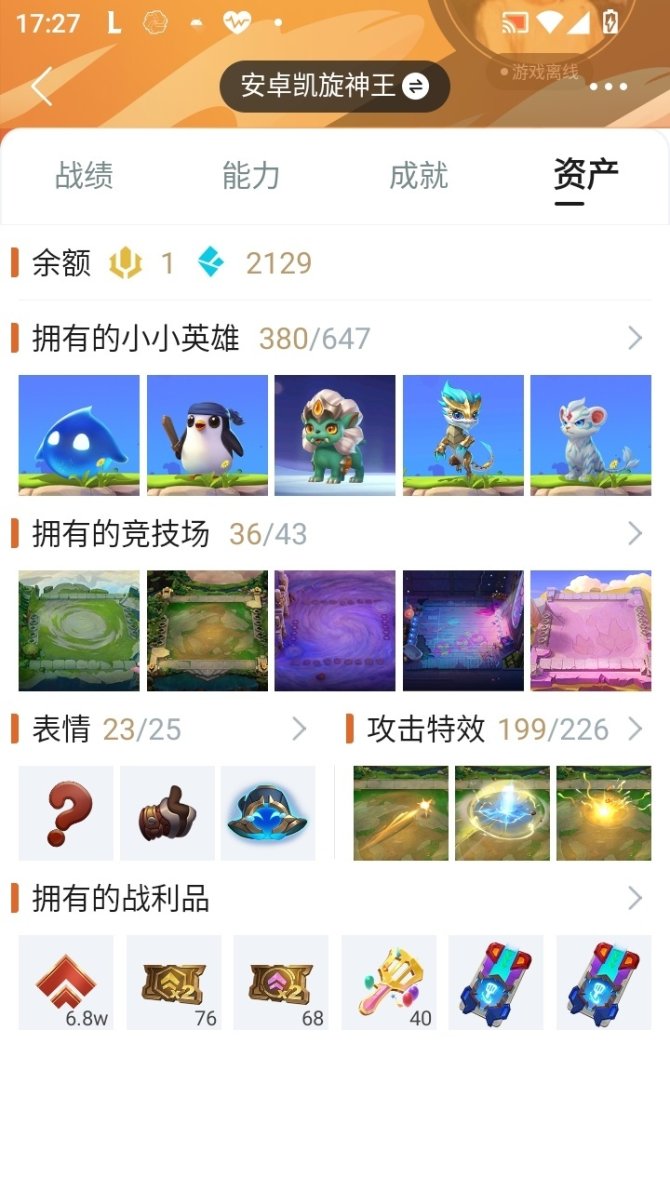Expand the 拥有的战利品 section
Screen dimensions: 670x1191
click(x=634, y=899)
